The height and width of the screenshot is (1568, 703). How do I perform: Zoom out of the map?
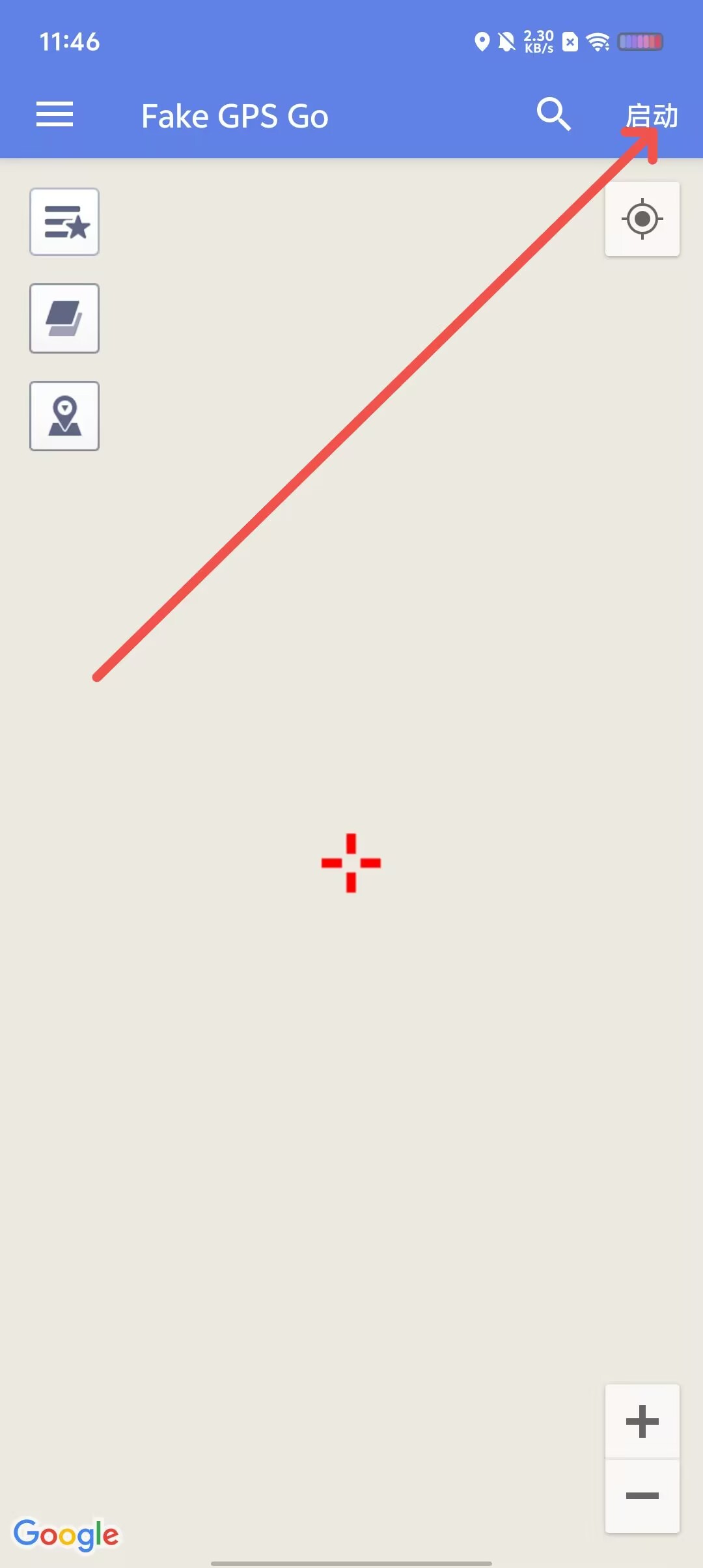tap(642, 1496)
